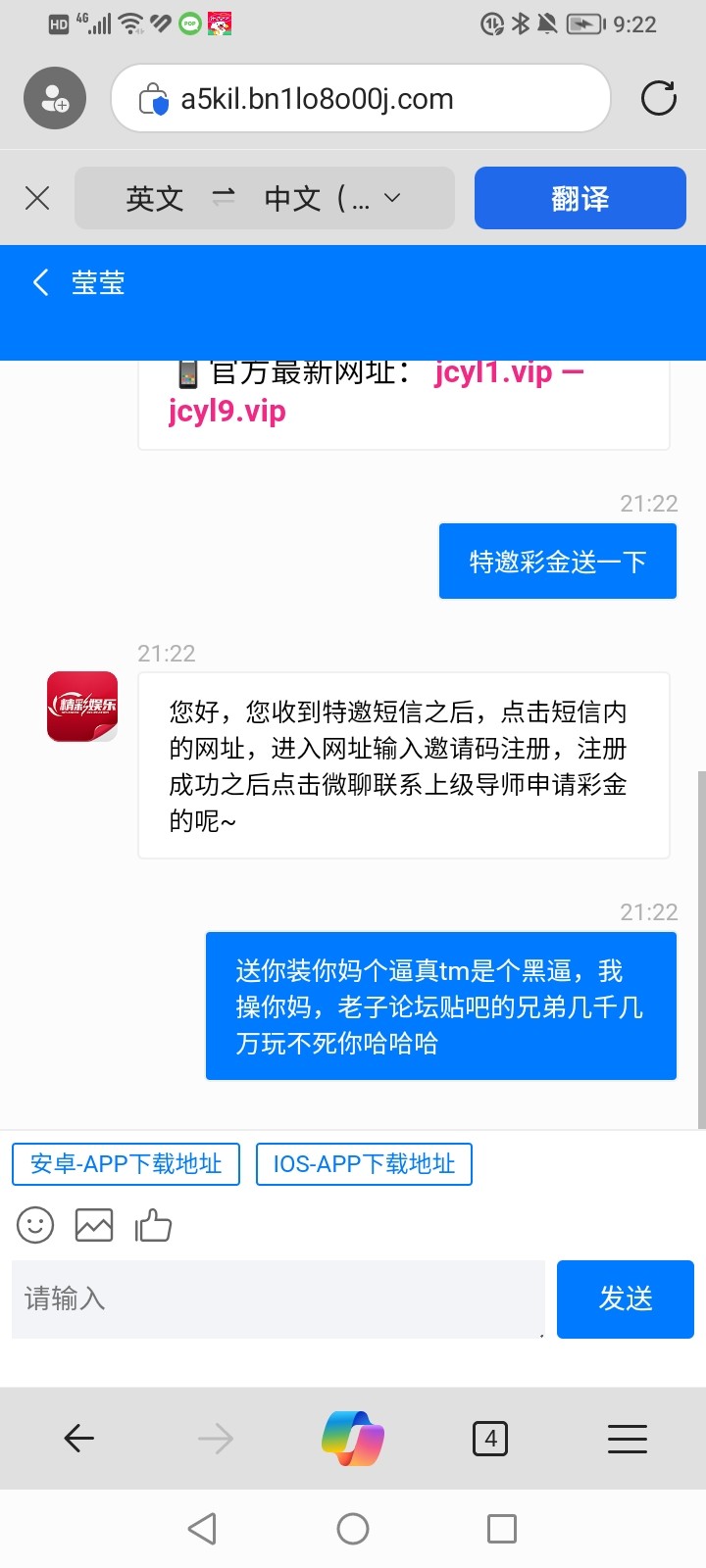
Task: Open the emoji picker
Action: point(35,1225)
